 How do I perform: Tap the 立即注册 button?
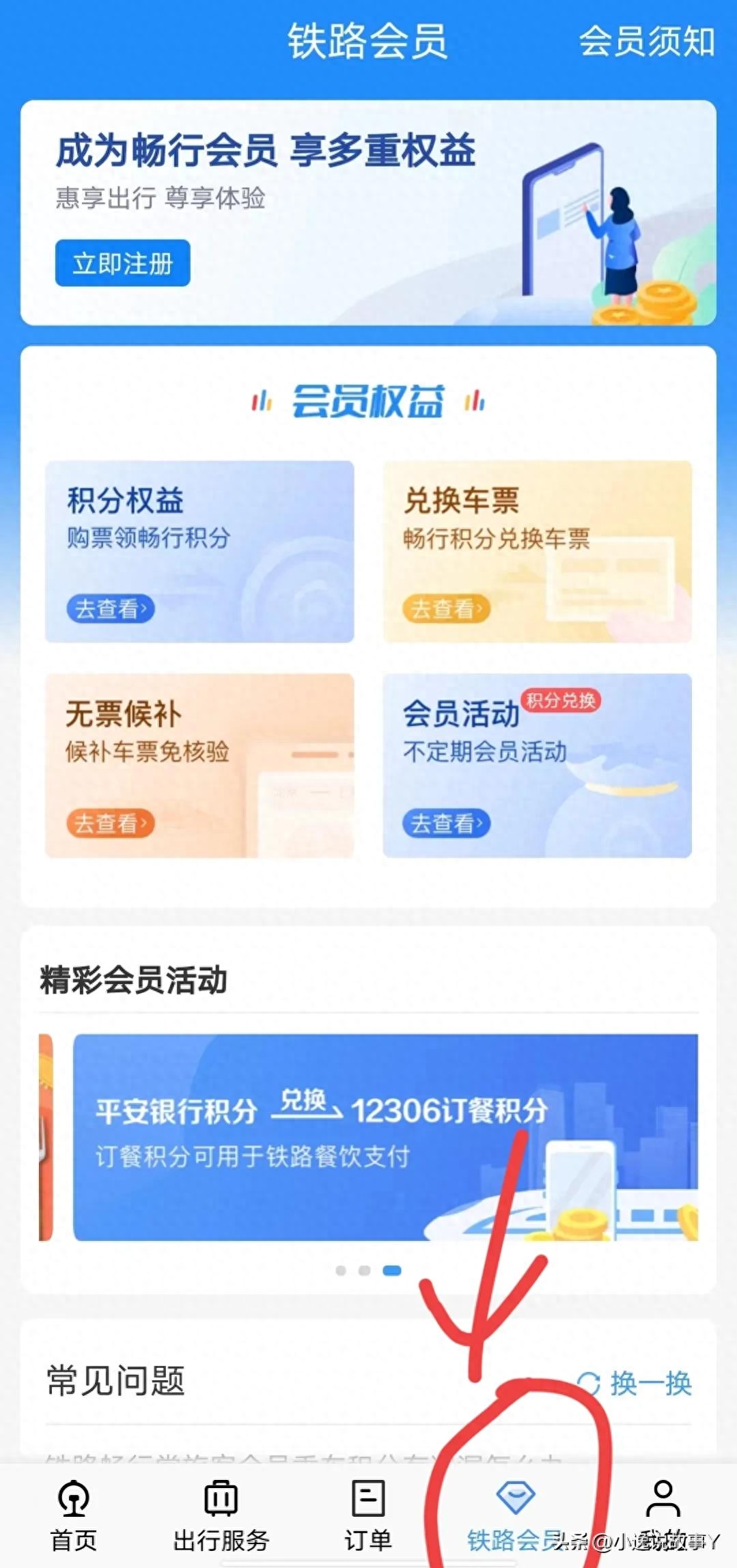tap(123, 264)
